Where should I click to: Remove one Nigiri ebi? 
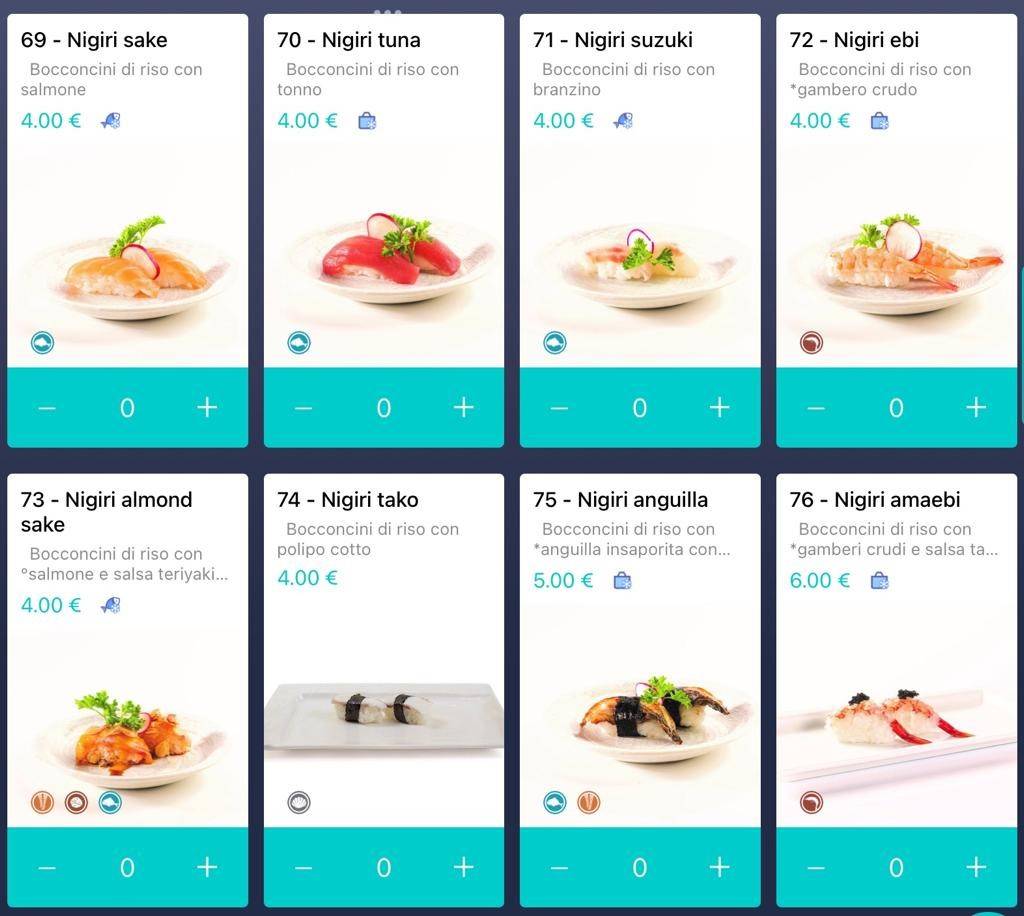click(x=816, y=407)
